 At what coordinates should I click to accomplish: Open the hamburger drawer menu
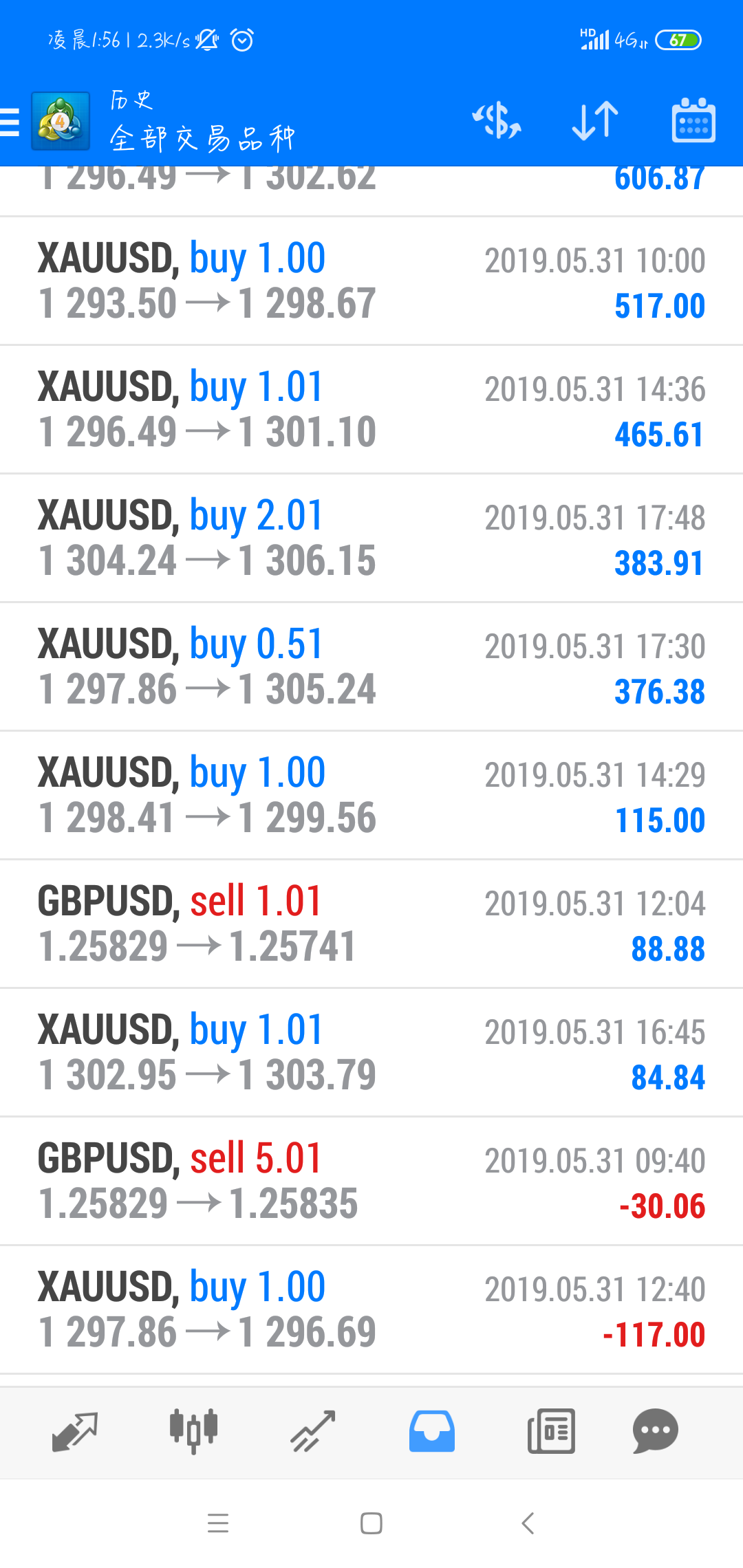click(10, 122)
